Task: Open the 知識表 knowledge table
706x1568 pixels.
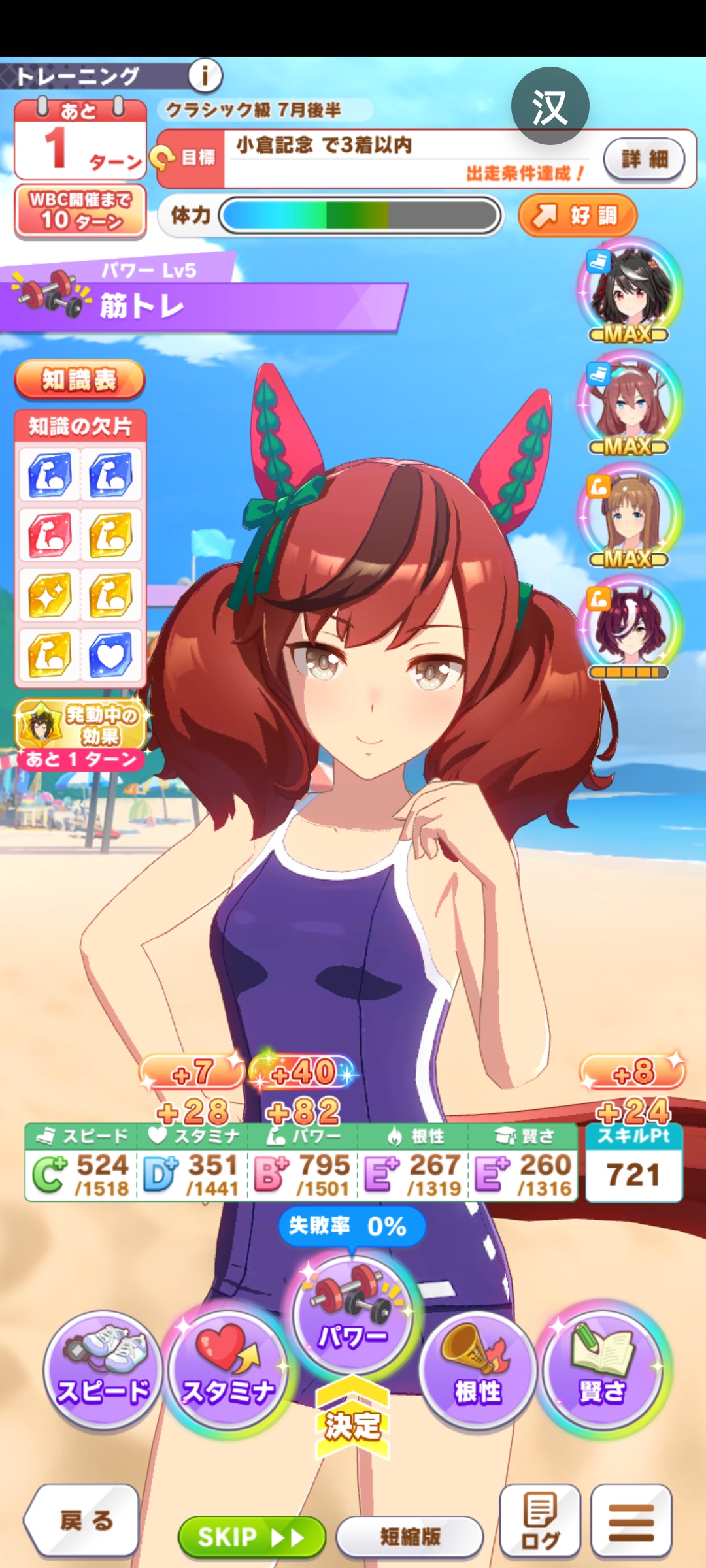Action: [79, 380]
